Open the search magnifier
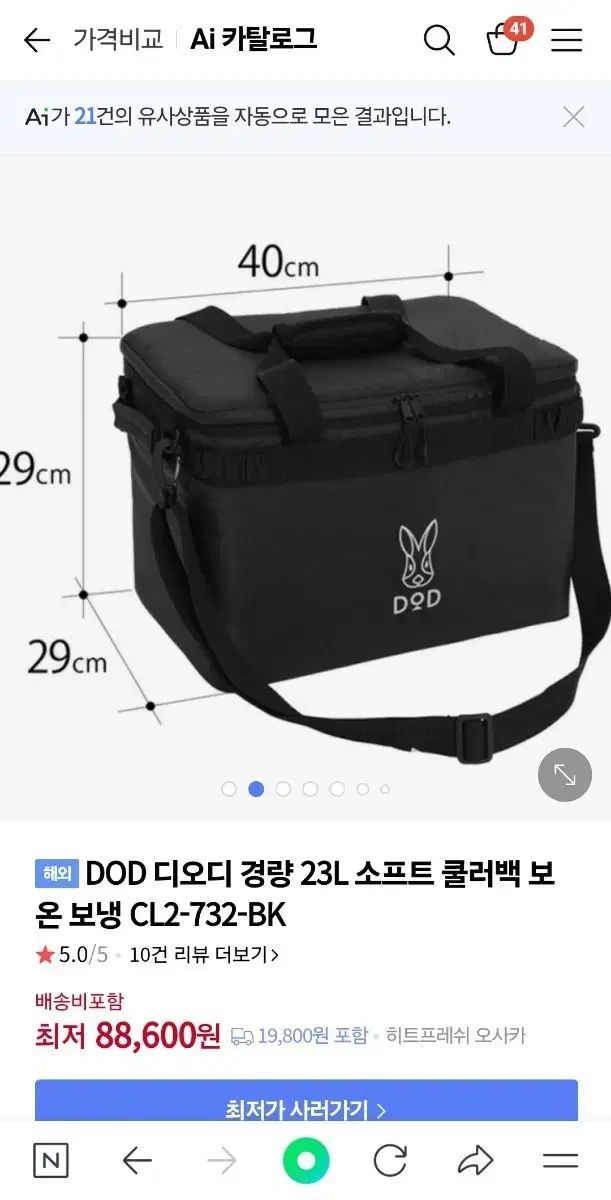Viewport: 611px width, 1200px height. tap(438, 40)
